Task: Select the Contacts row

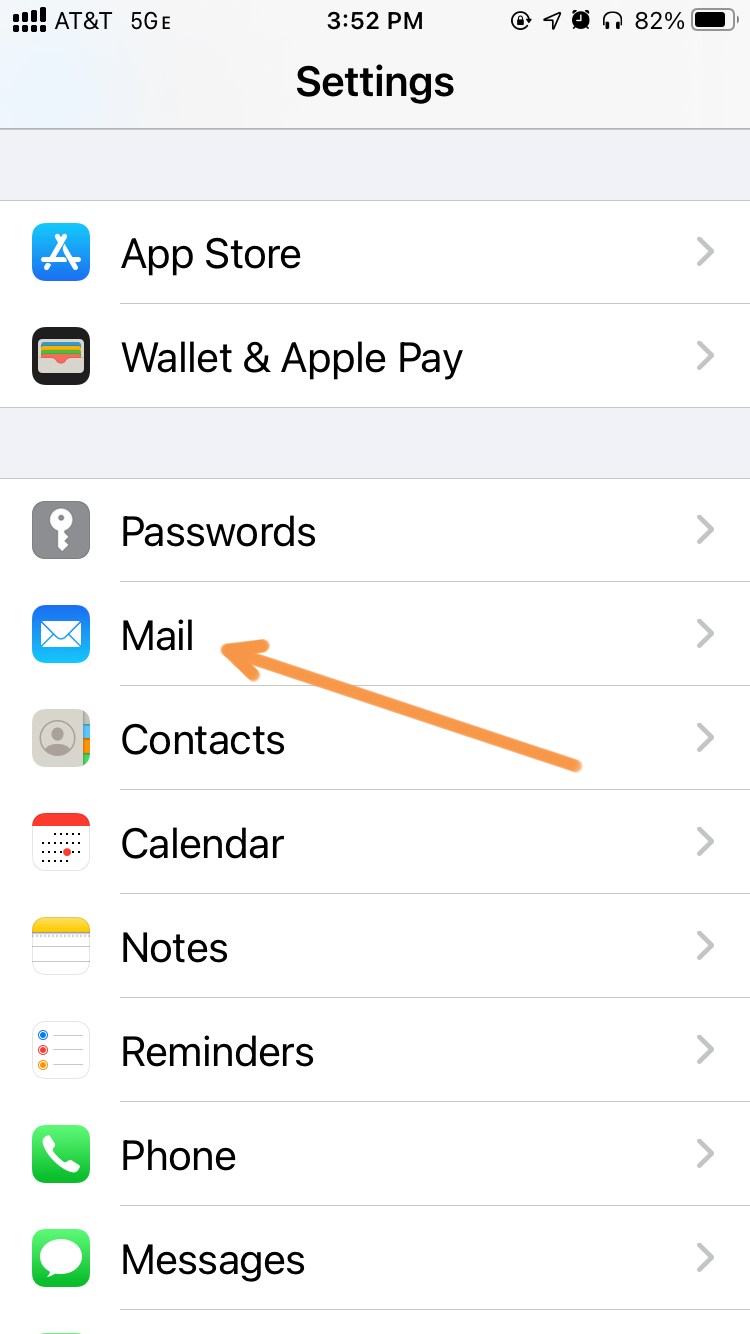Action: pyautogui.click(x=375, y=738)
